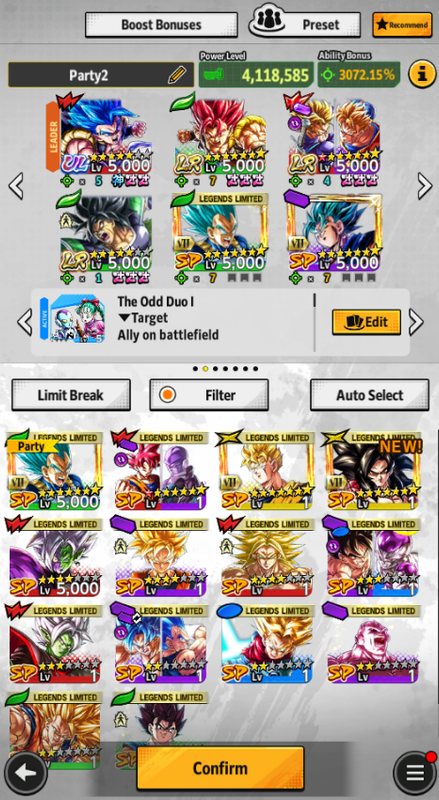Open Limit Break
439x800 pixels.
pyautogui.click(x=70, y=395)
